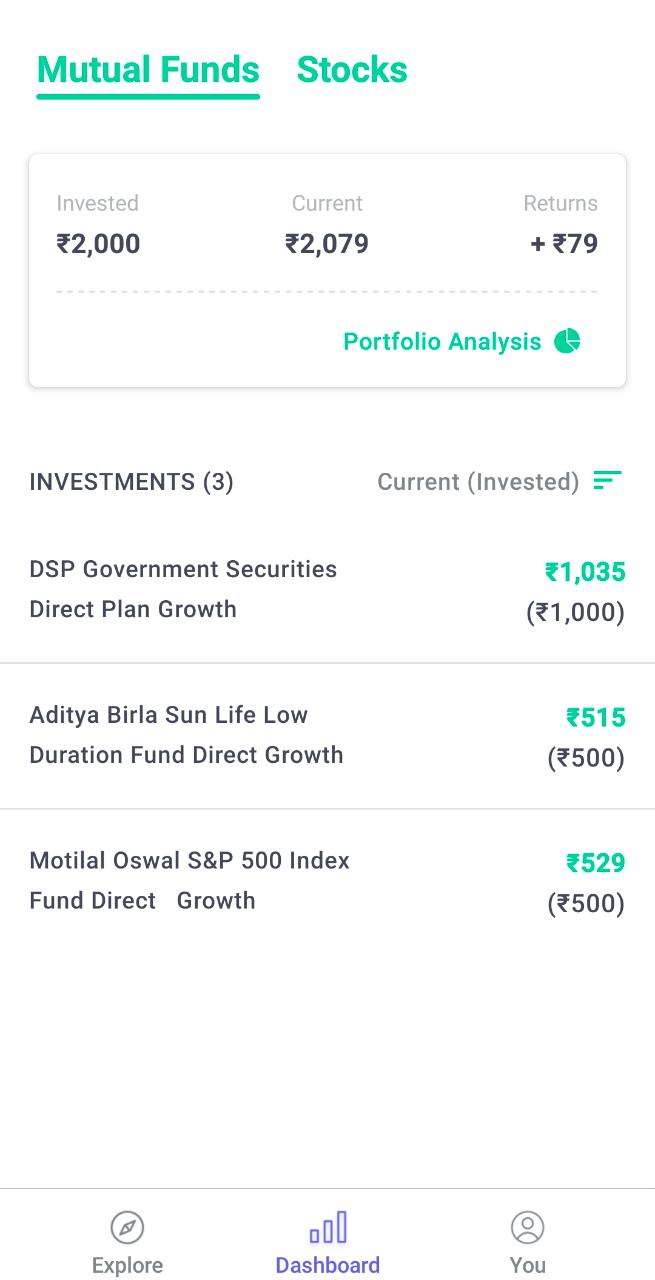View Motilal Oswal S&P 500 Index Fund
This screenshot has height=1280, width=655.
click(327, 881)
